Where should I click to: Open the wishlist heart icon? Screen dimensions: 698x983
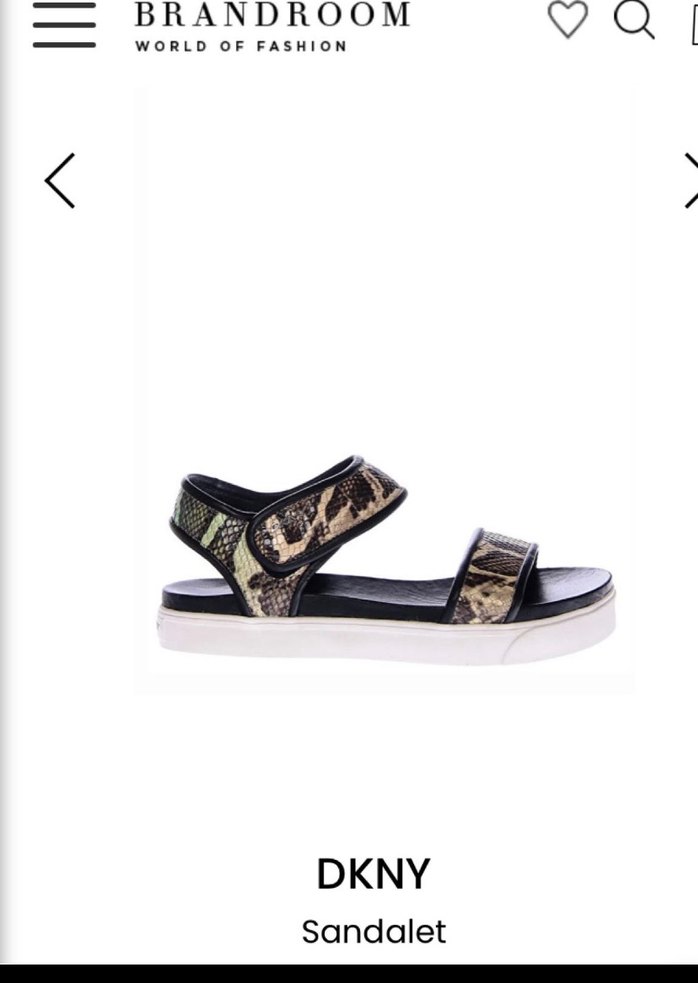click(568, 20)
